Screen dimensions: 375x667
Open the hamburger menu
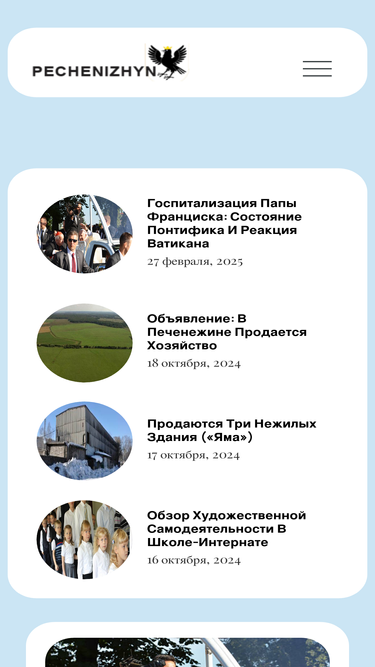(317, 69)
